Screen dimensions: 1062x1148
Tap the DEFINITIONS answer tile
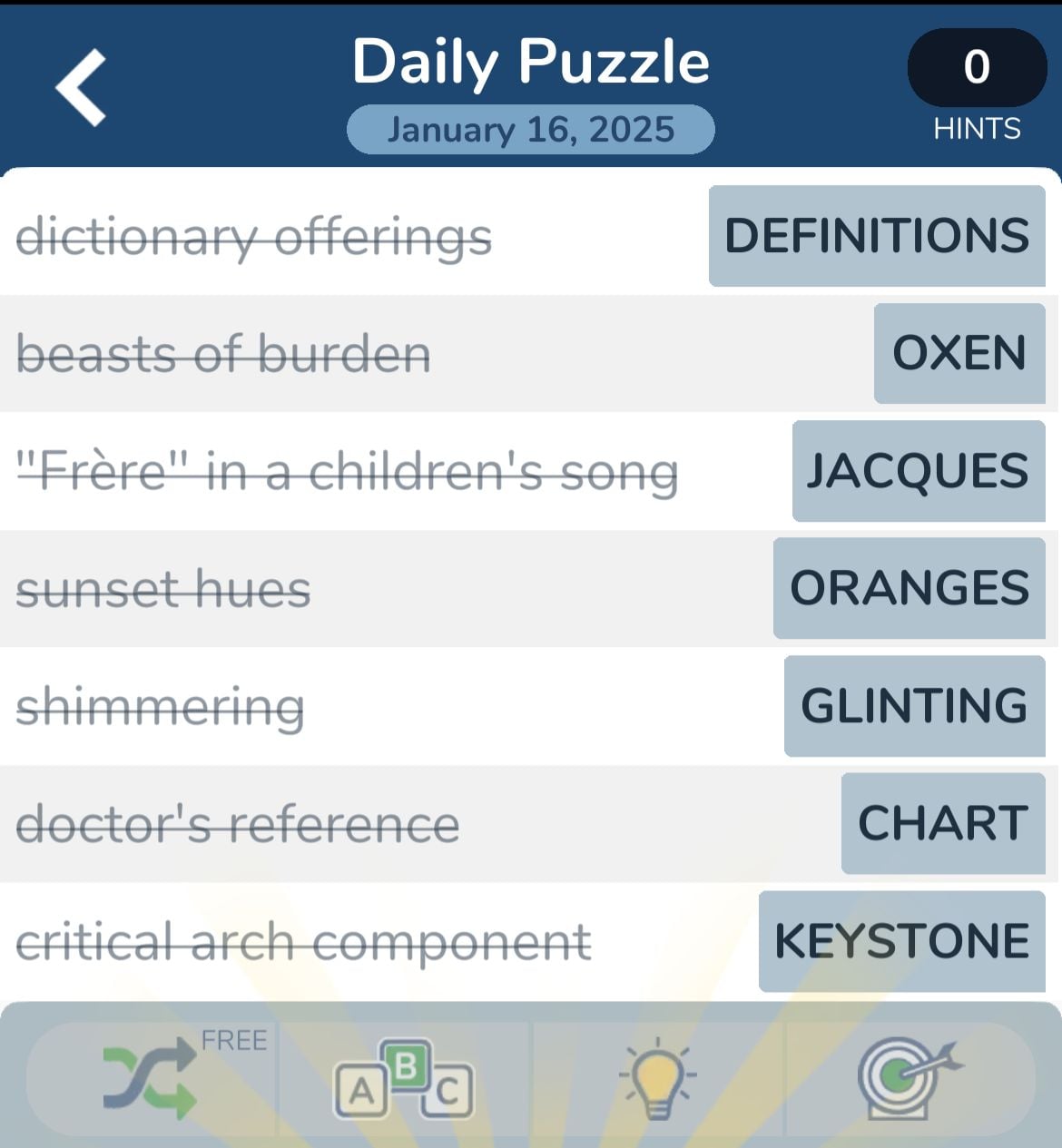pyautogui.click(x=876, y=236)
